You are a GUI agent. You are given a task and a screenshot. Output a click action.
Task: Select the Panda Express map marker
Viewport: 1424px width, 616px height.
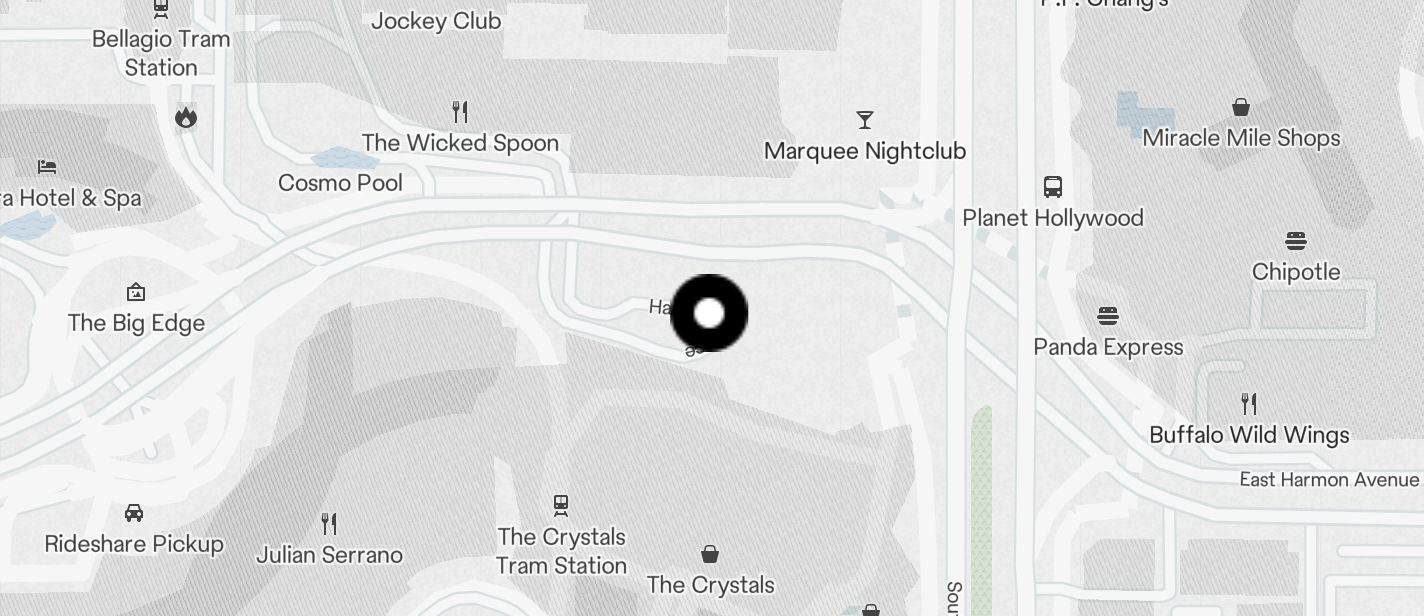(x=1108, y=317)
